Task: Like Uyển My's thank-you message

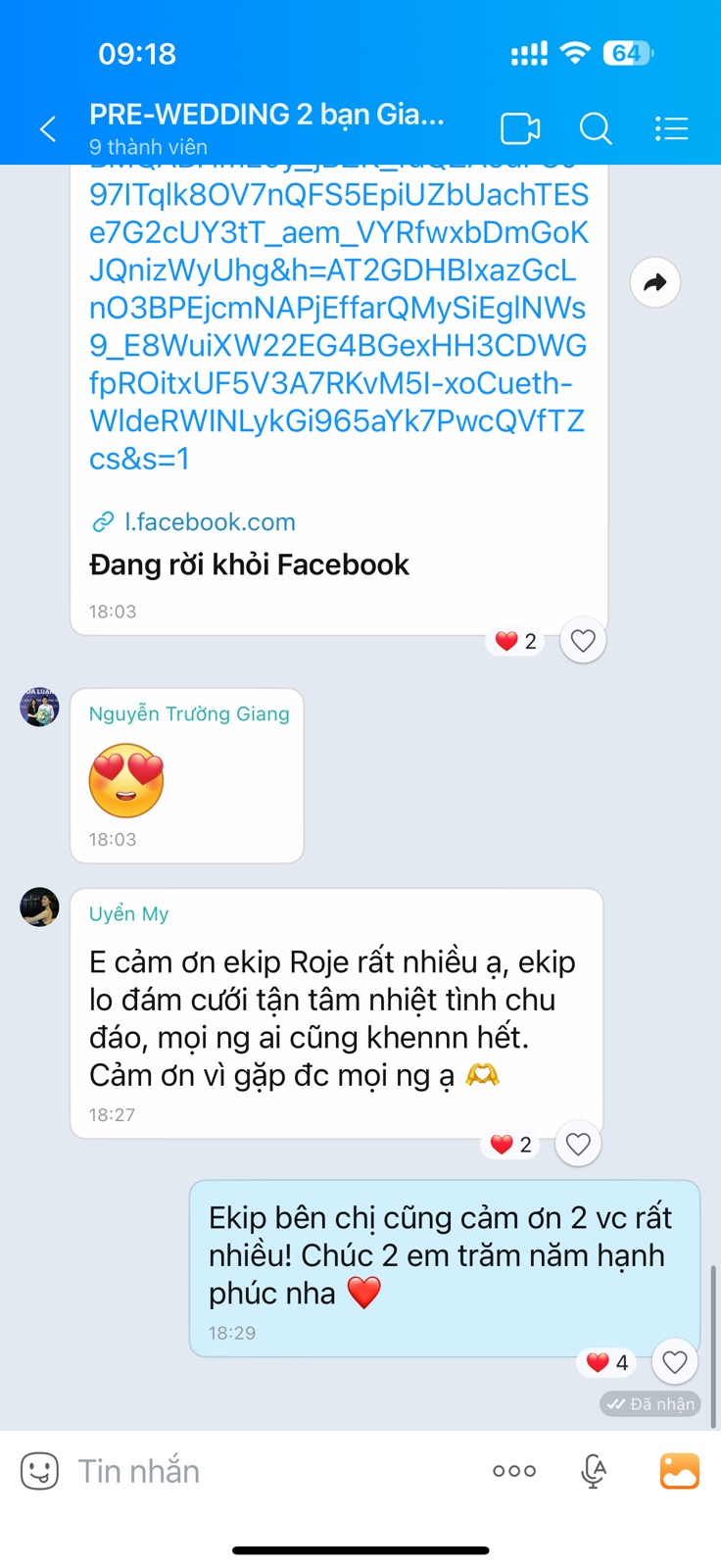Action: (578, 1144)
